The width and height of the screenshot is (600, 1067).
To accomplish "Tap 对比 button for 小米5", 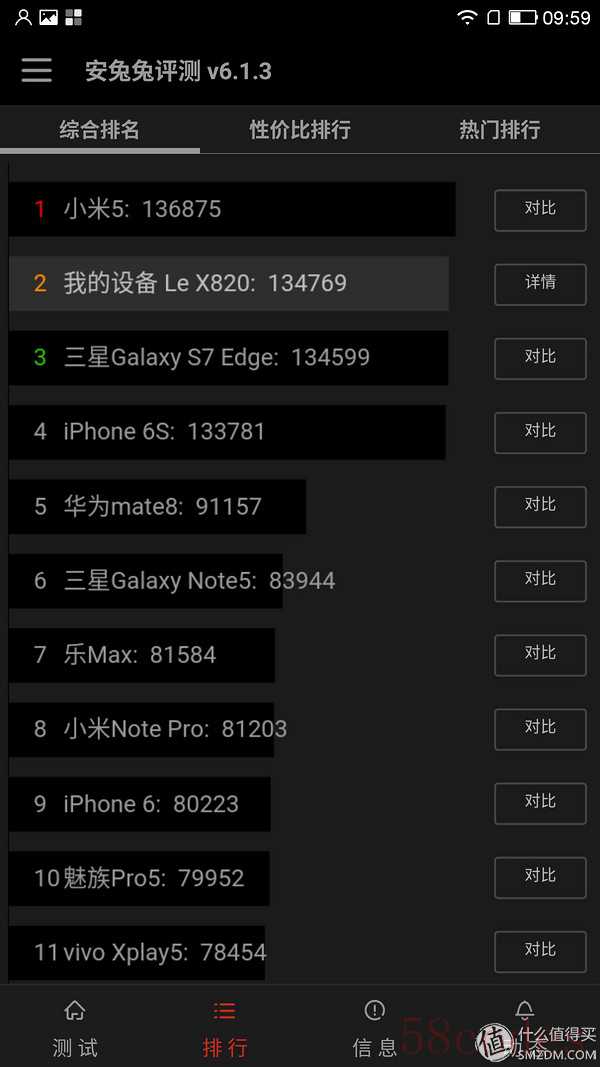I will [540, 210].
